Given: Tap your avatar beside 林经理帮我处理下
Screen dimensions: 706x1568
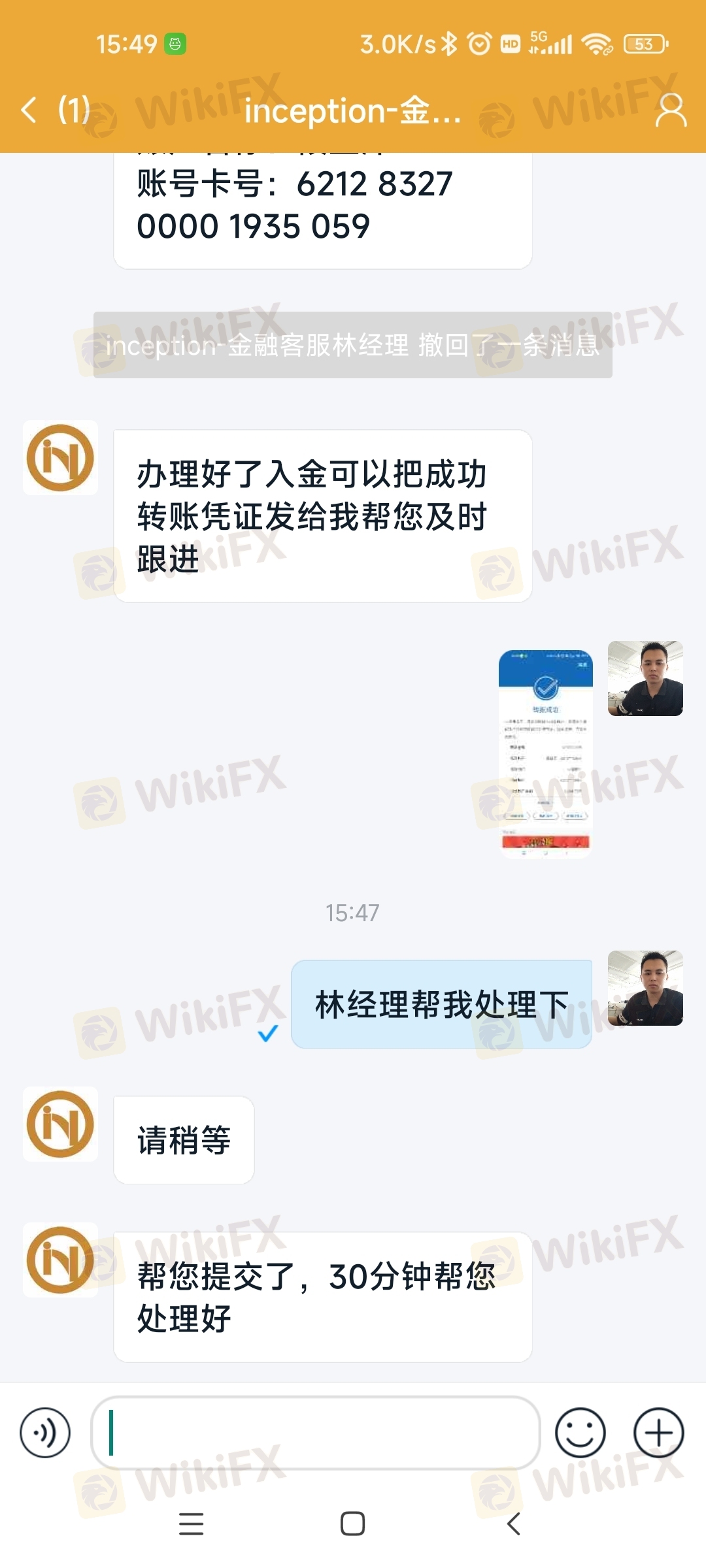Looking at the screenshot, I should click(x=645, y=988).
